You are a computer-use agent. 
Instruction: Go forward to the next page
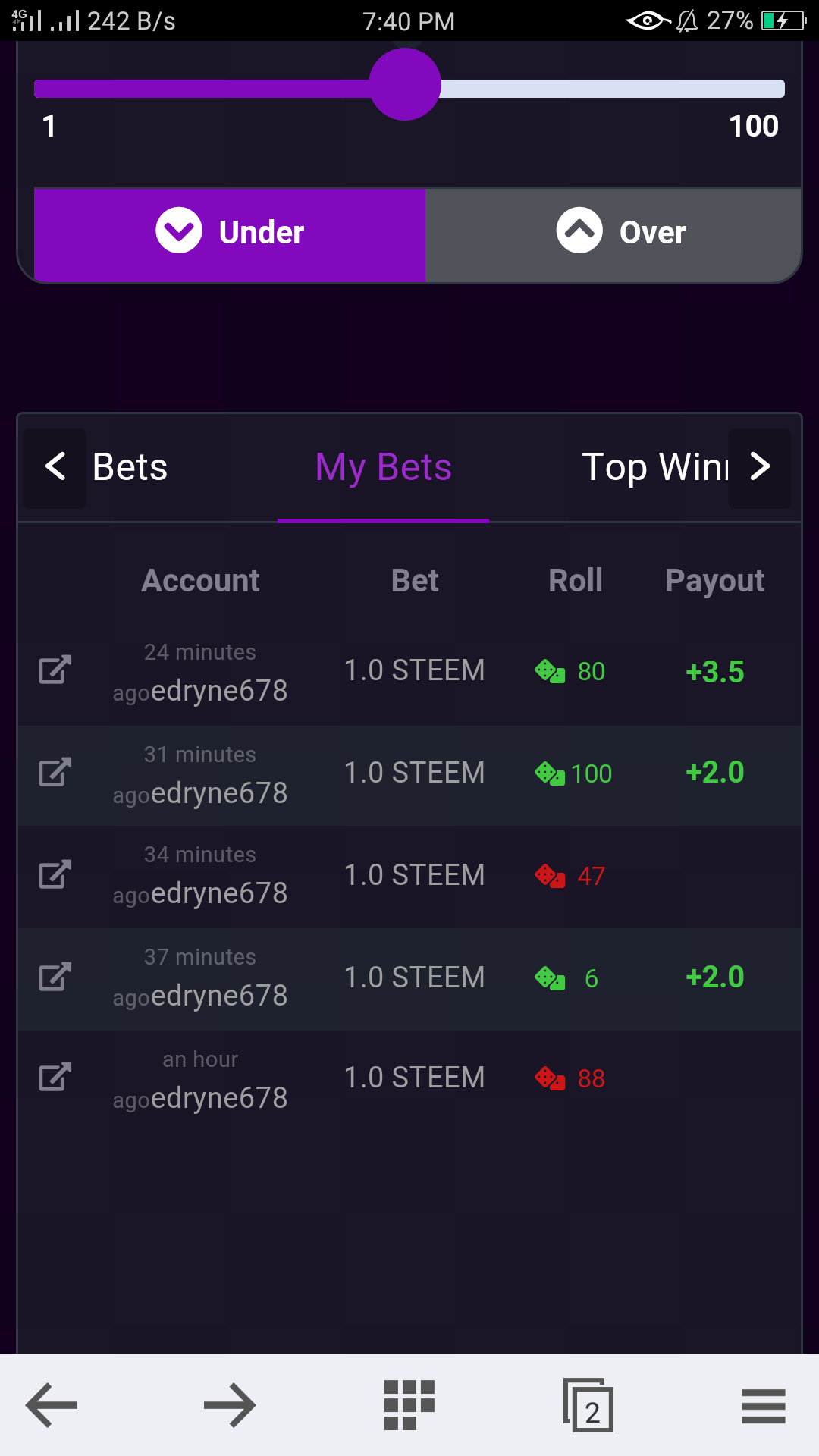tap(230, 1405)
